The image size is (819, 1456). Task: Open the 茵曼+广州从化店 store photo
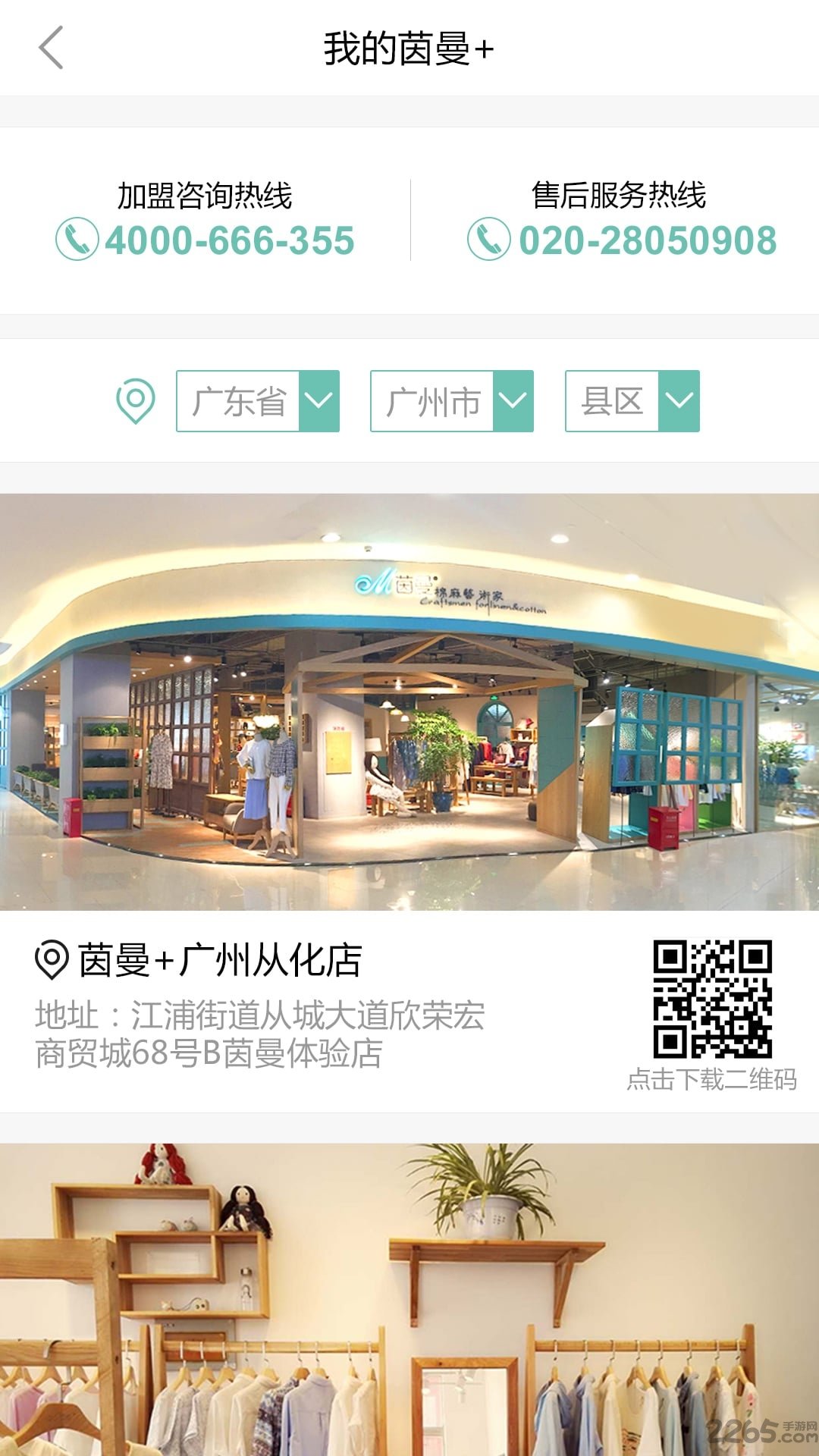point(409,701)
